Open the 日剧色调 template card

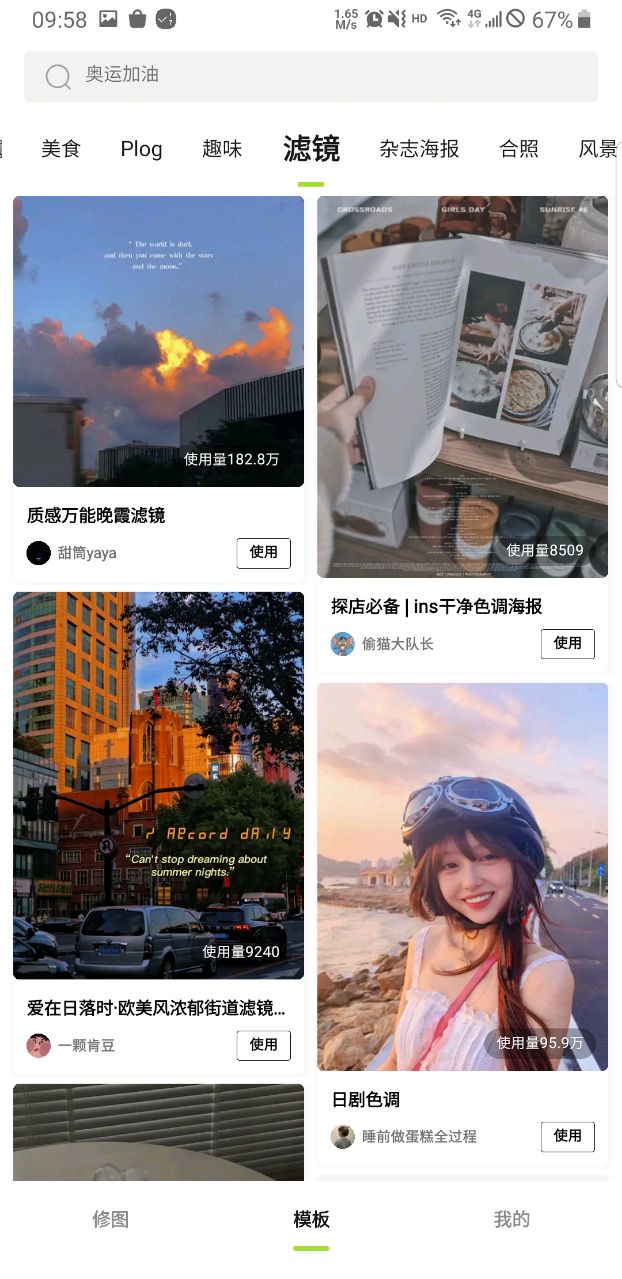462,876
